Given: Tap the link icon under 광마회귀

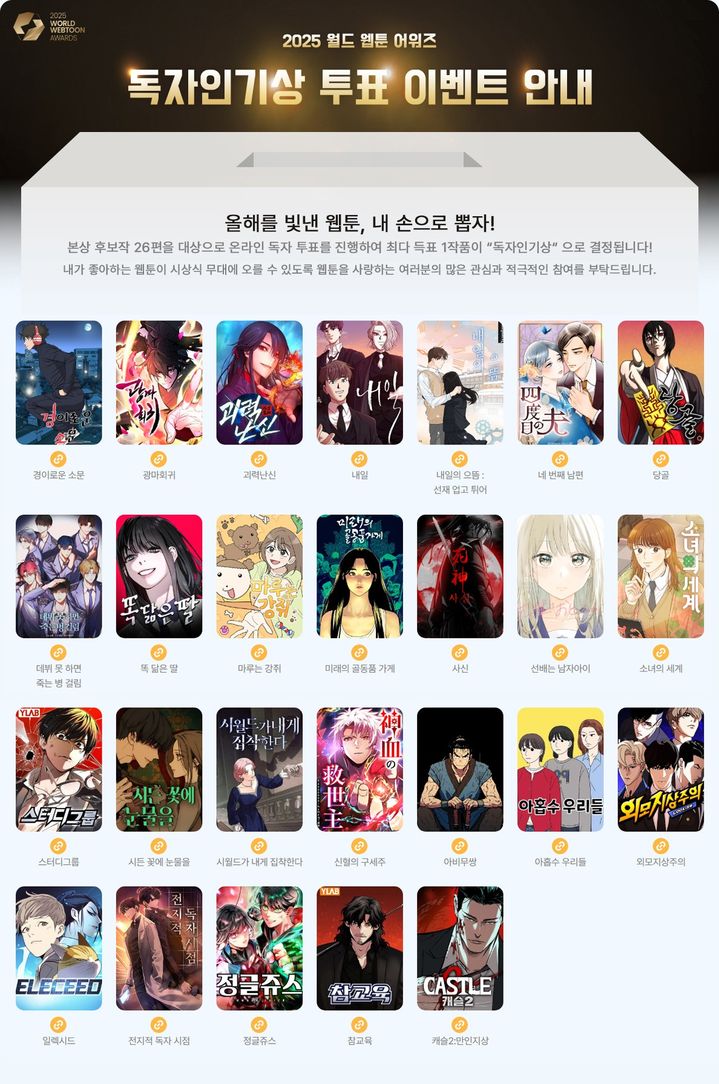Looking at the screenshot, I should click(x=159, y=457).
